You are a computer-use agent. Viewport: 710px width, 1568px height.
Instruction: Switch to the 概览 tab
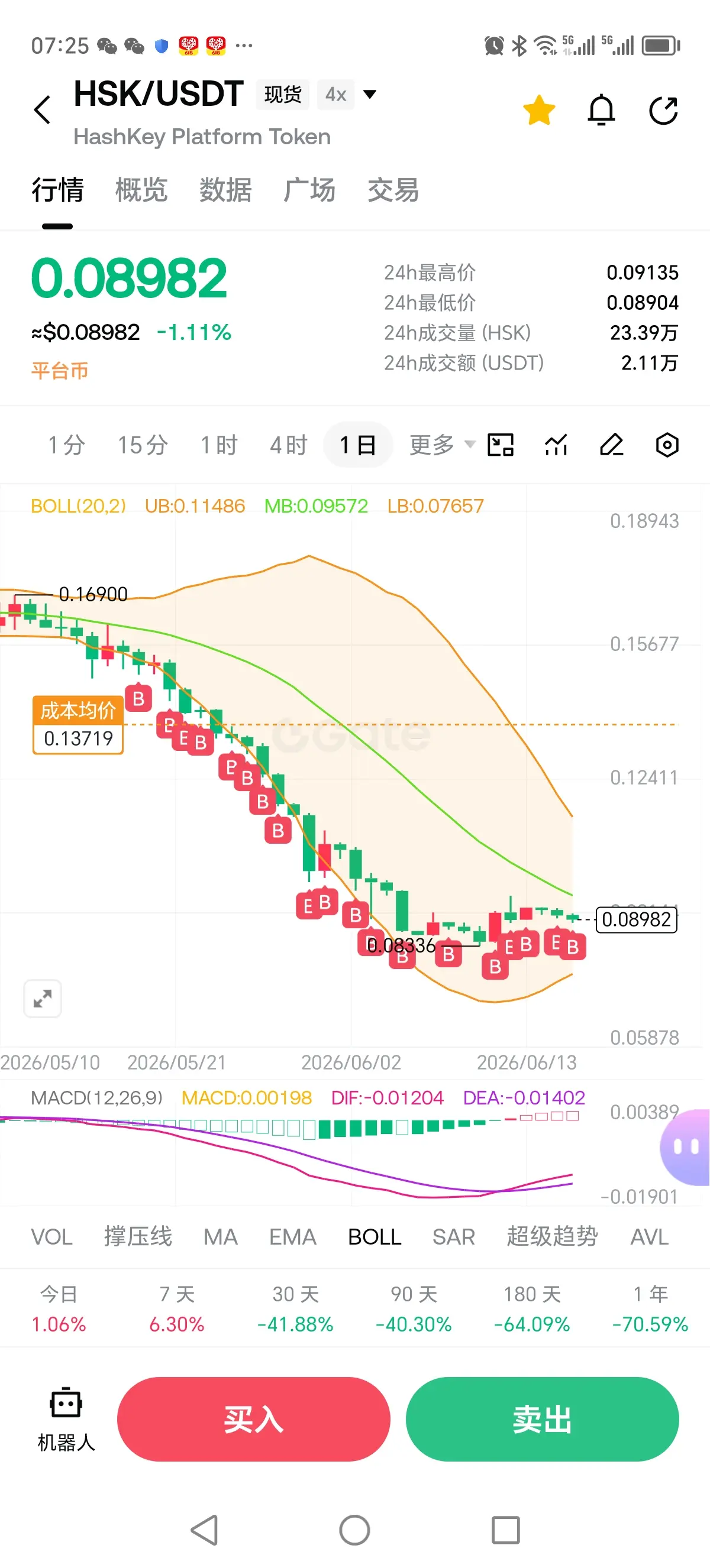click(x=141, y=190)
